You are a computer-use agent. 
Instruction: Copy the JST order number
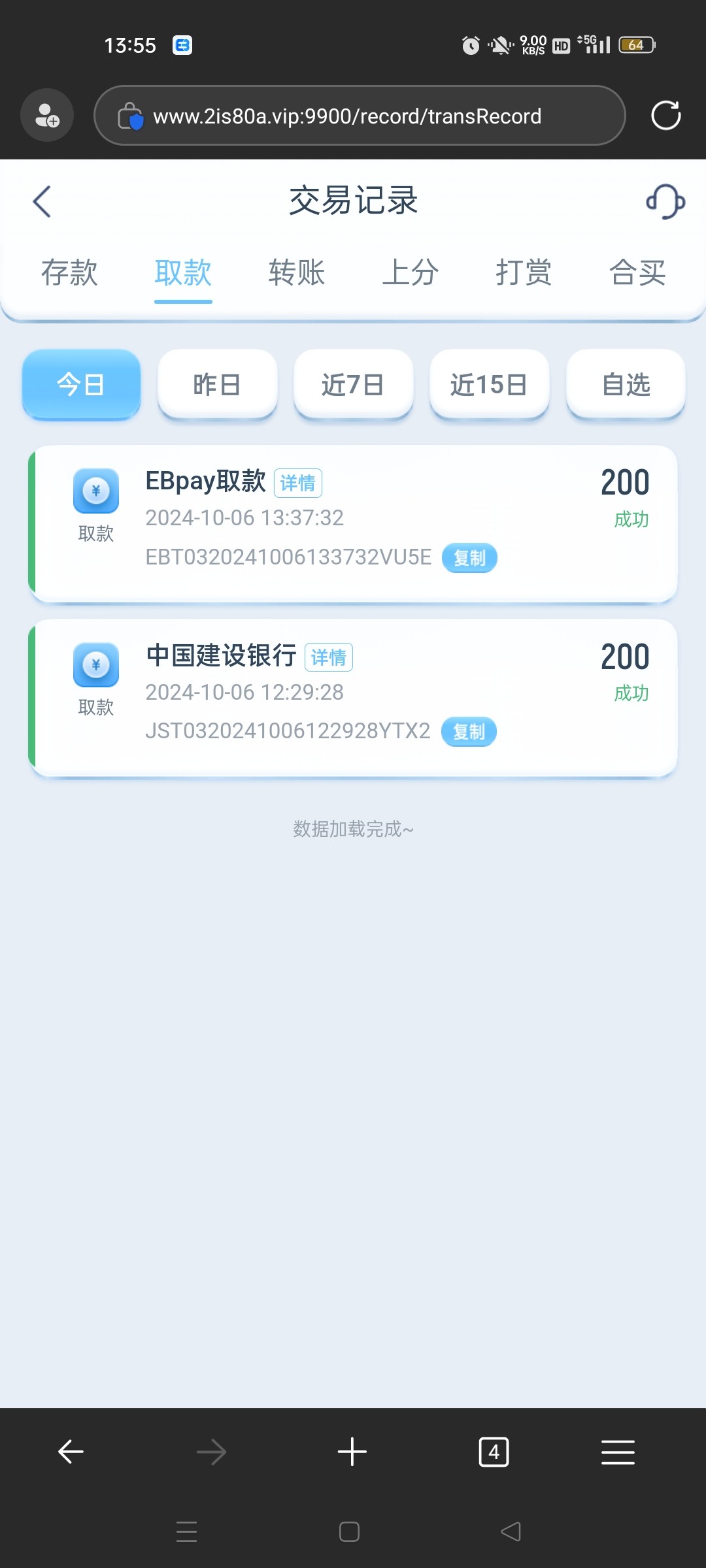[469, 732]
